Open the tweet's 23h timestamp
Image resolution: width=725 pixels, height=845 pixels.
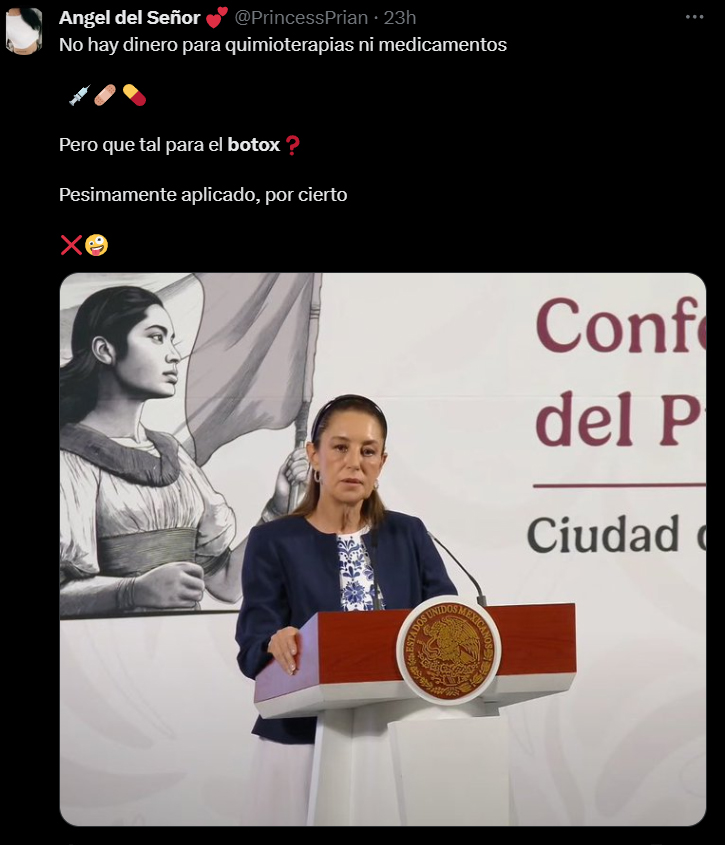tap(400, 18)
